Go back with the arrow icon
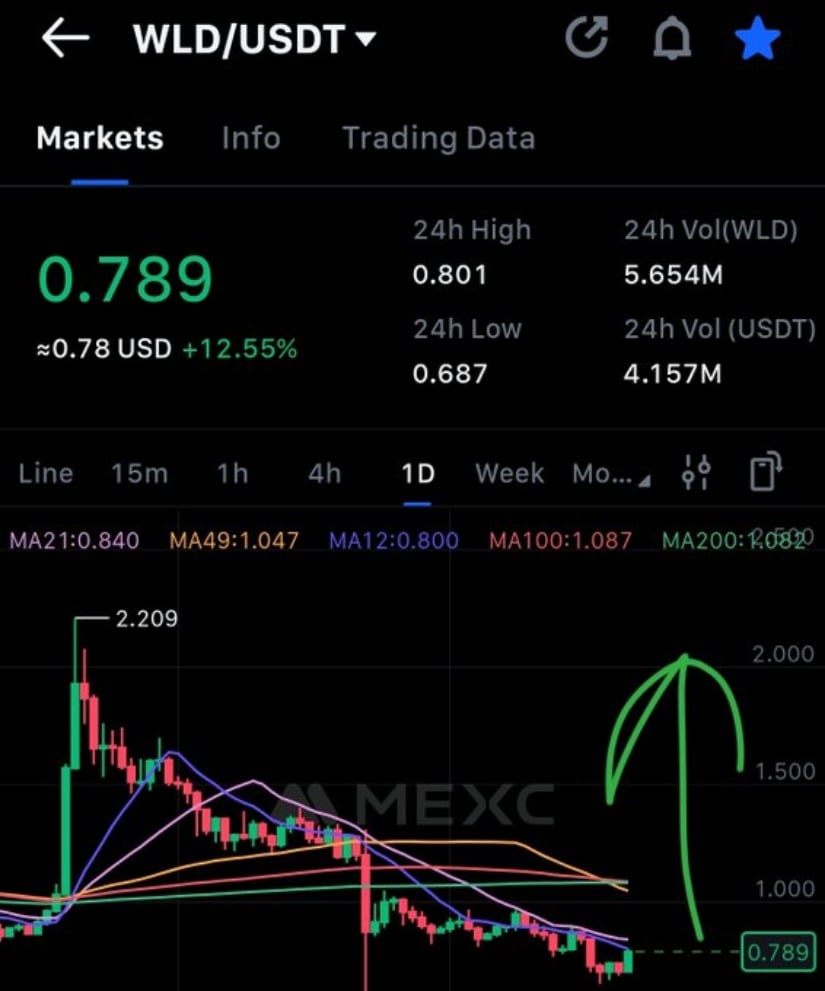 coord(66,39)
